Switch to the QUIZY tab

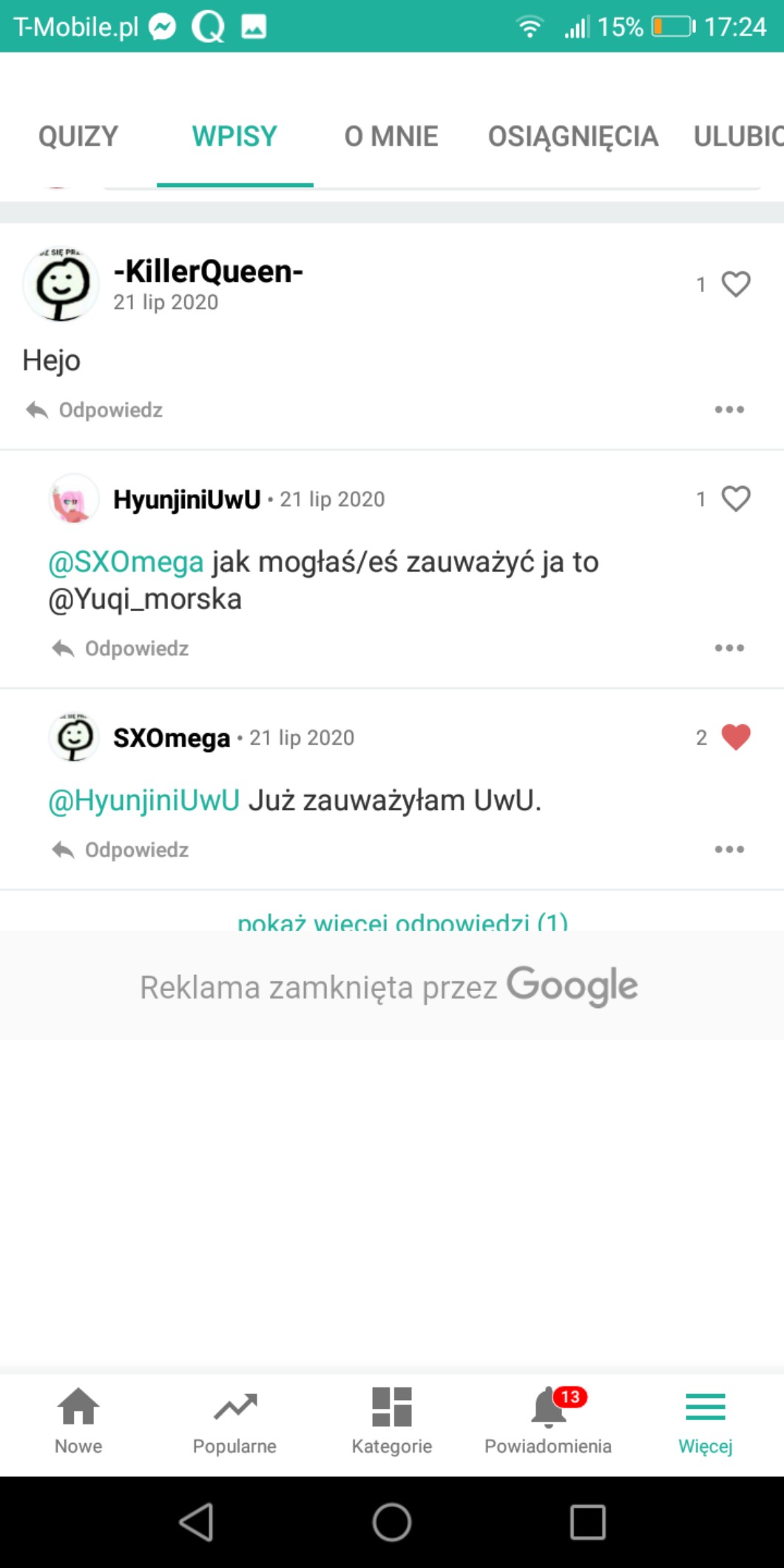(x=78, y=137)
